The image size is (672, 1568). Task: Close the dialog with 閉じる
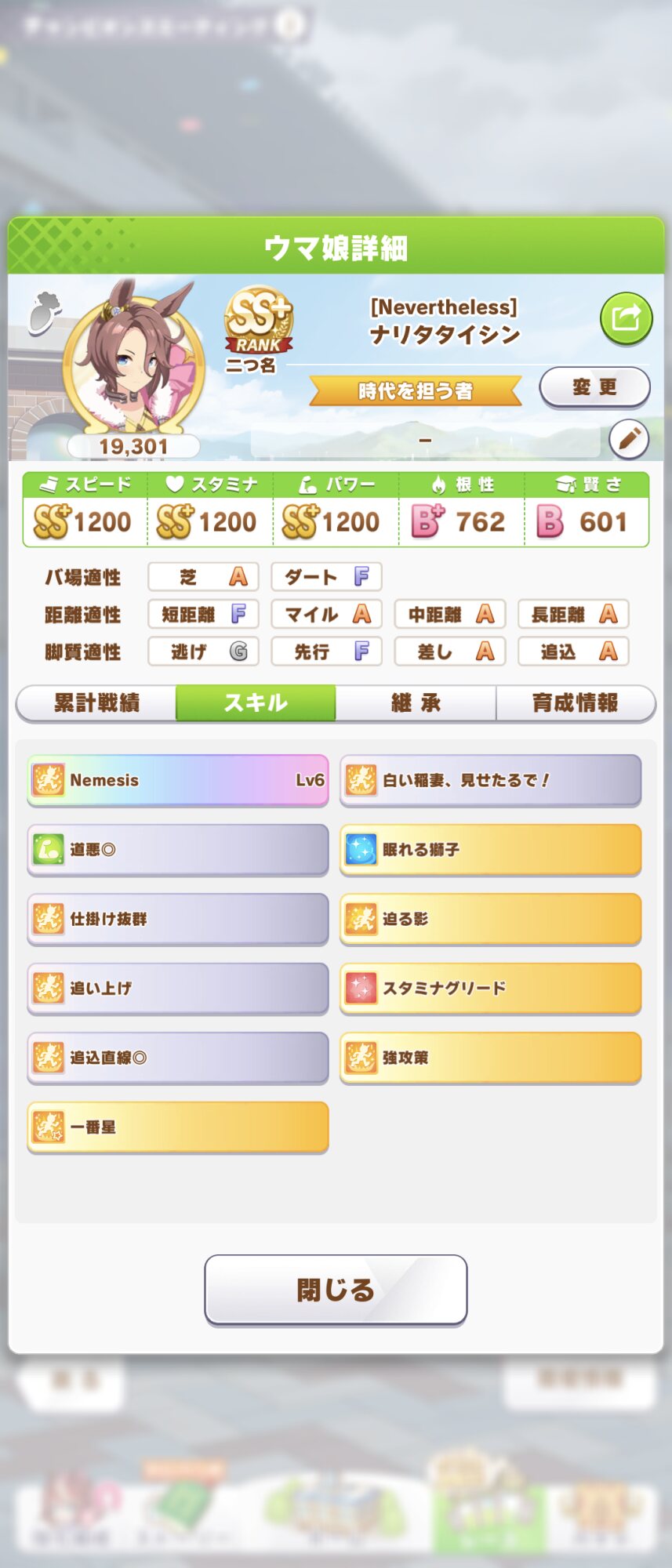336,1290
